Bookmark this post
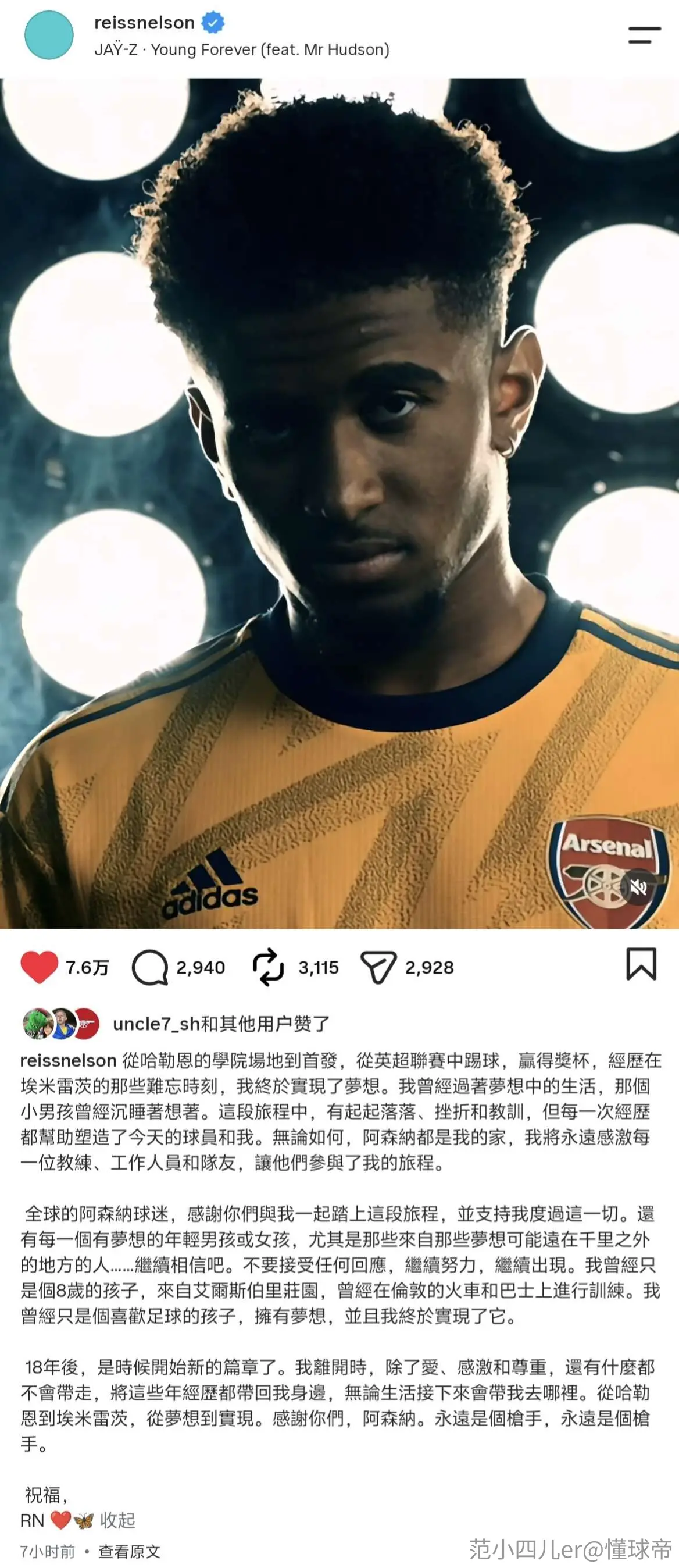Screen dimensions: 679x1568 click(x=641, y=964)
